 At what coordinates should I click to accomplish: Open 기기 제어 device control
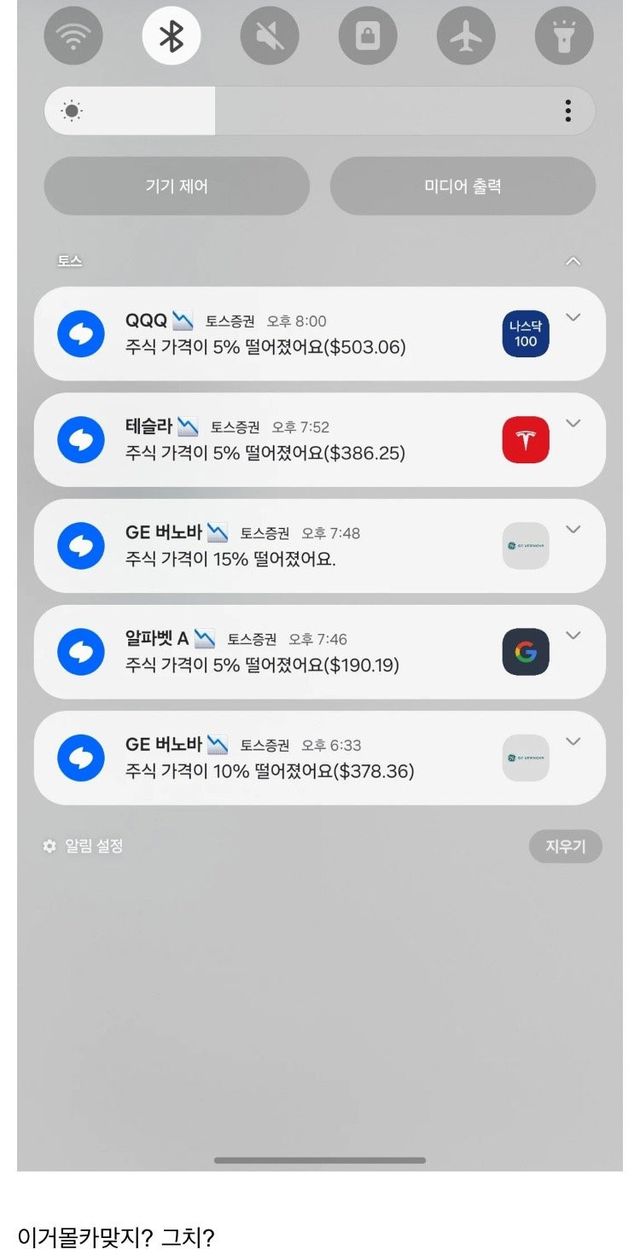177,186
